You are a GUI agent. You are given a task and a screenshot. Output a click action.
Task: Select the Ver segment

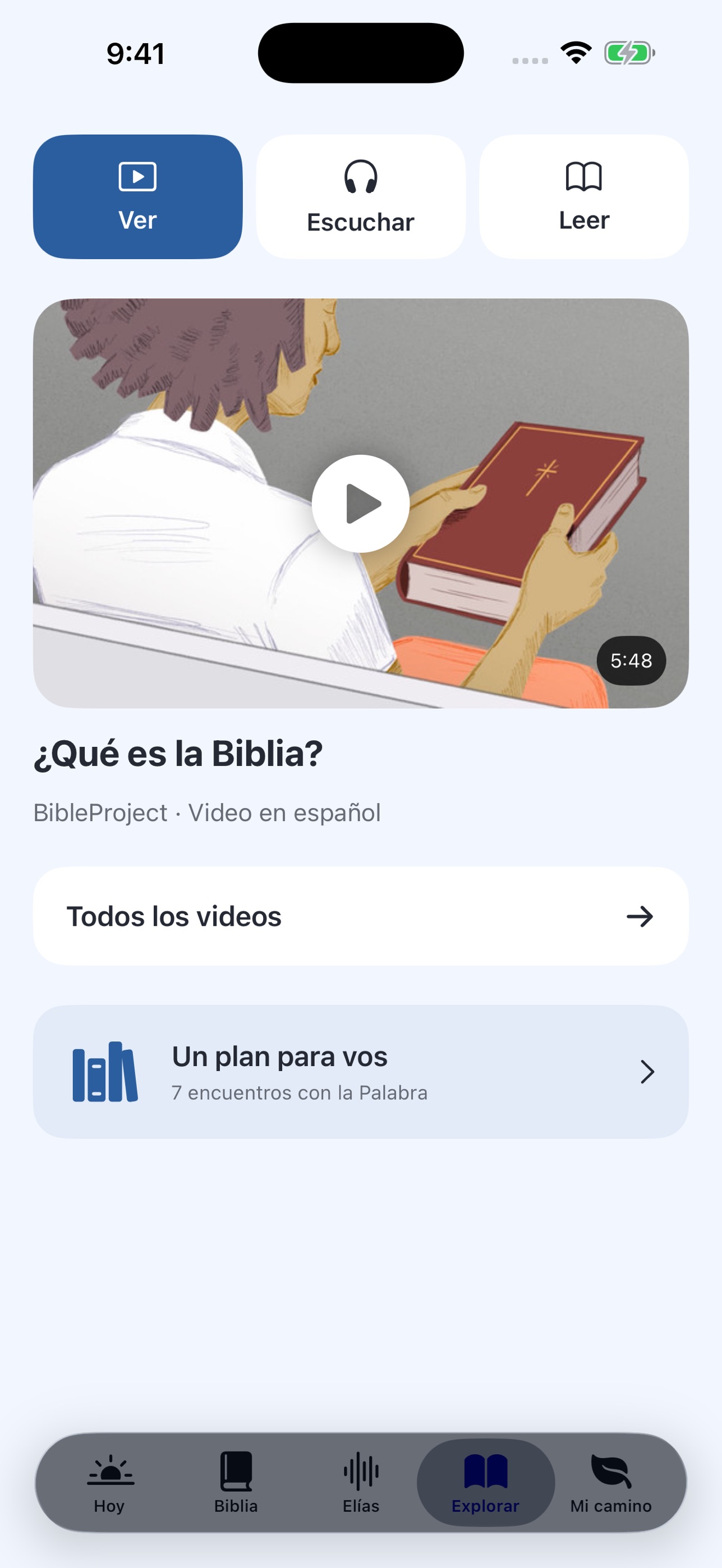pyautogui.click(x=137, y=197)
